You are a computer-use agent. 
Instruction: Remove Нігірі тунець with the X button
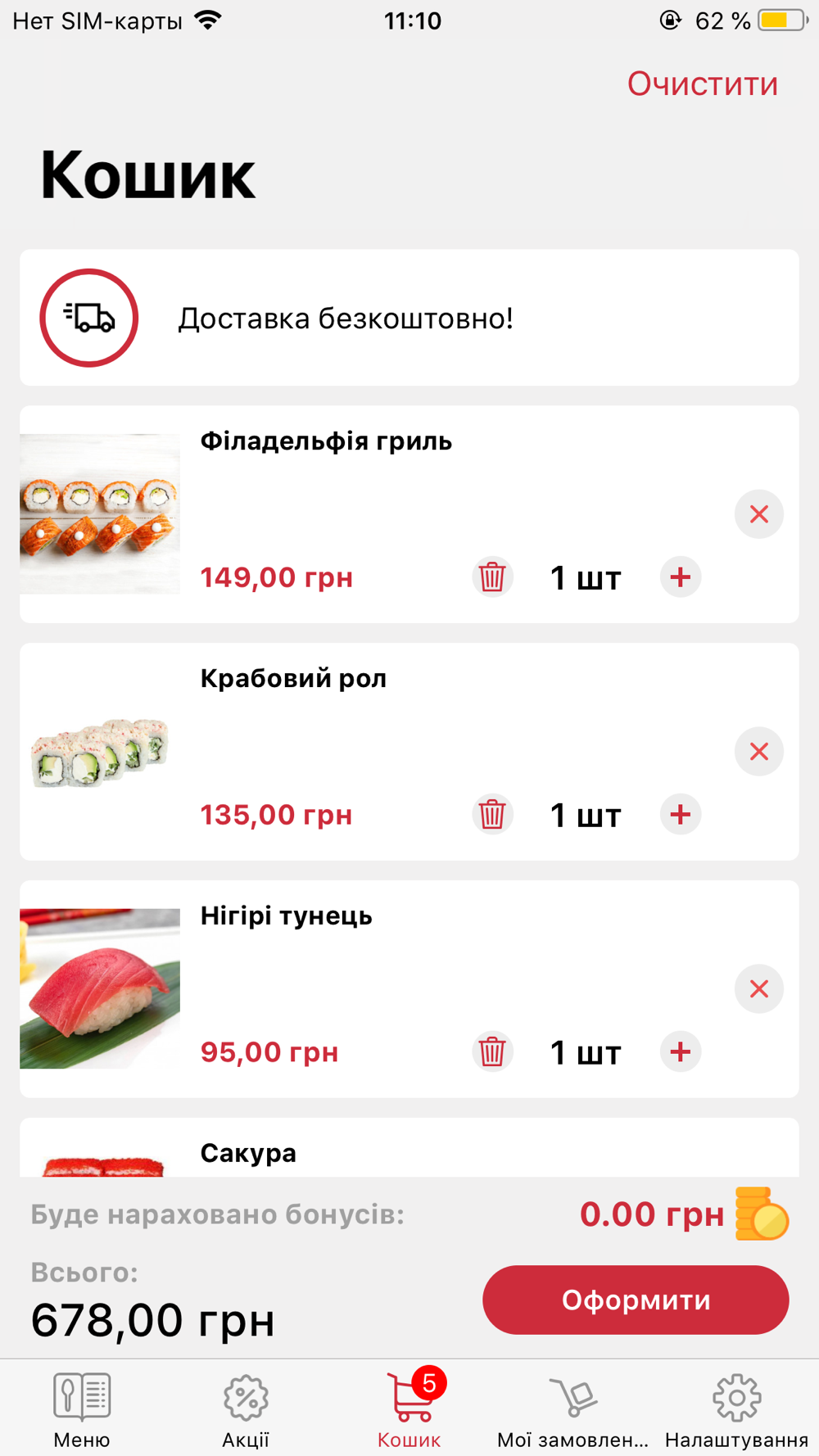[x=759, y=989]
